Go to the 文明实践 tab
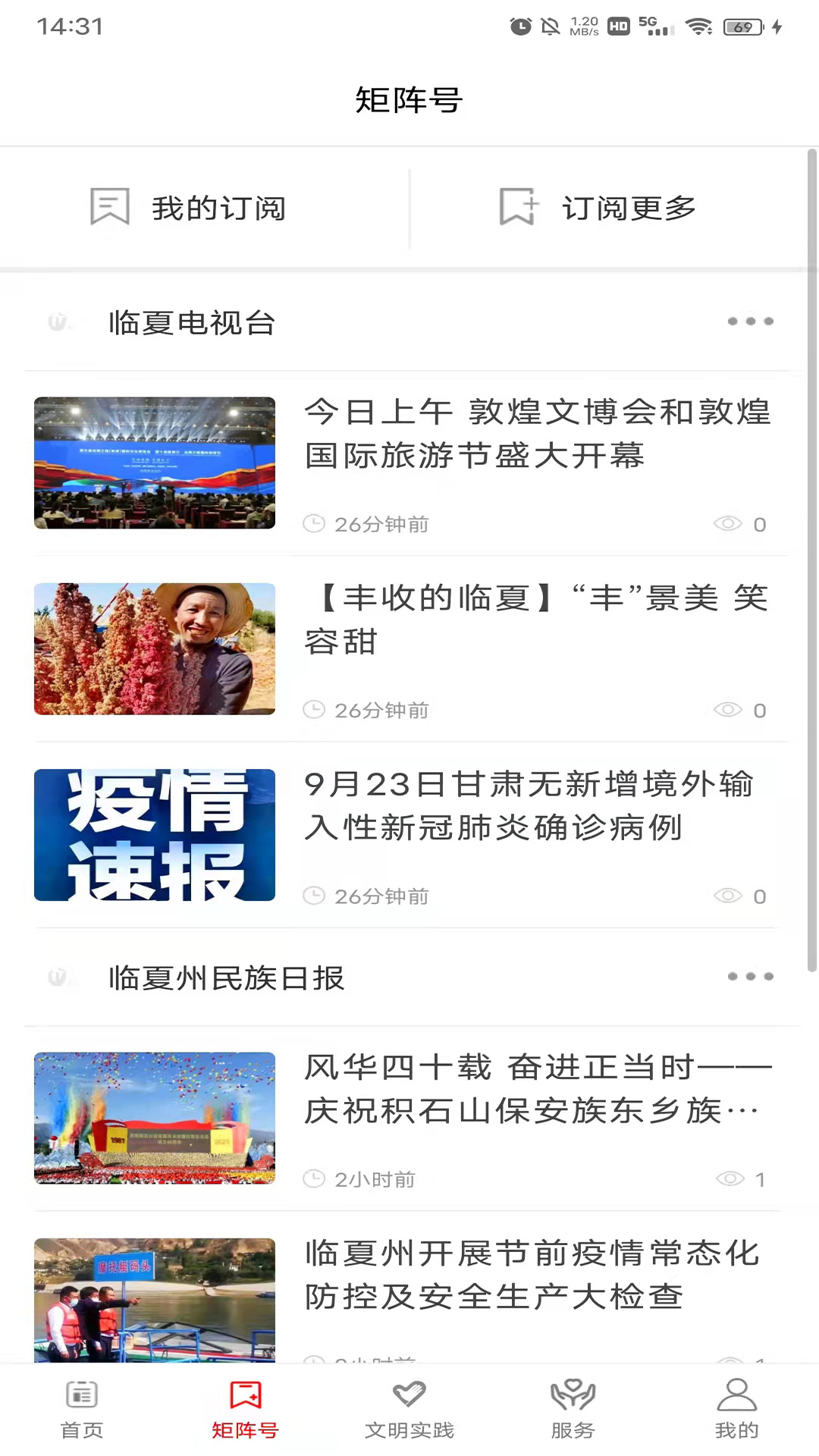819x1456 pixels. coord(409,1410)
